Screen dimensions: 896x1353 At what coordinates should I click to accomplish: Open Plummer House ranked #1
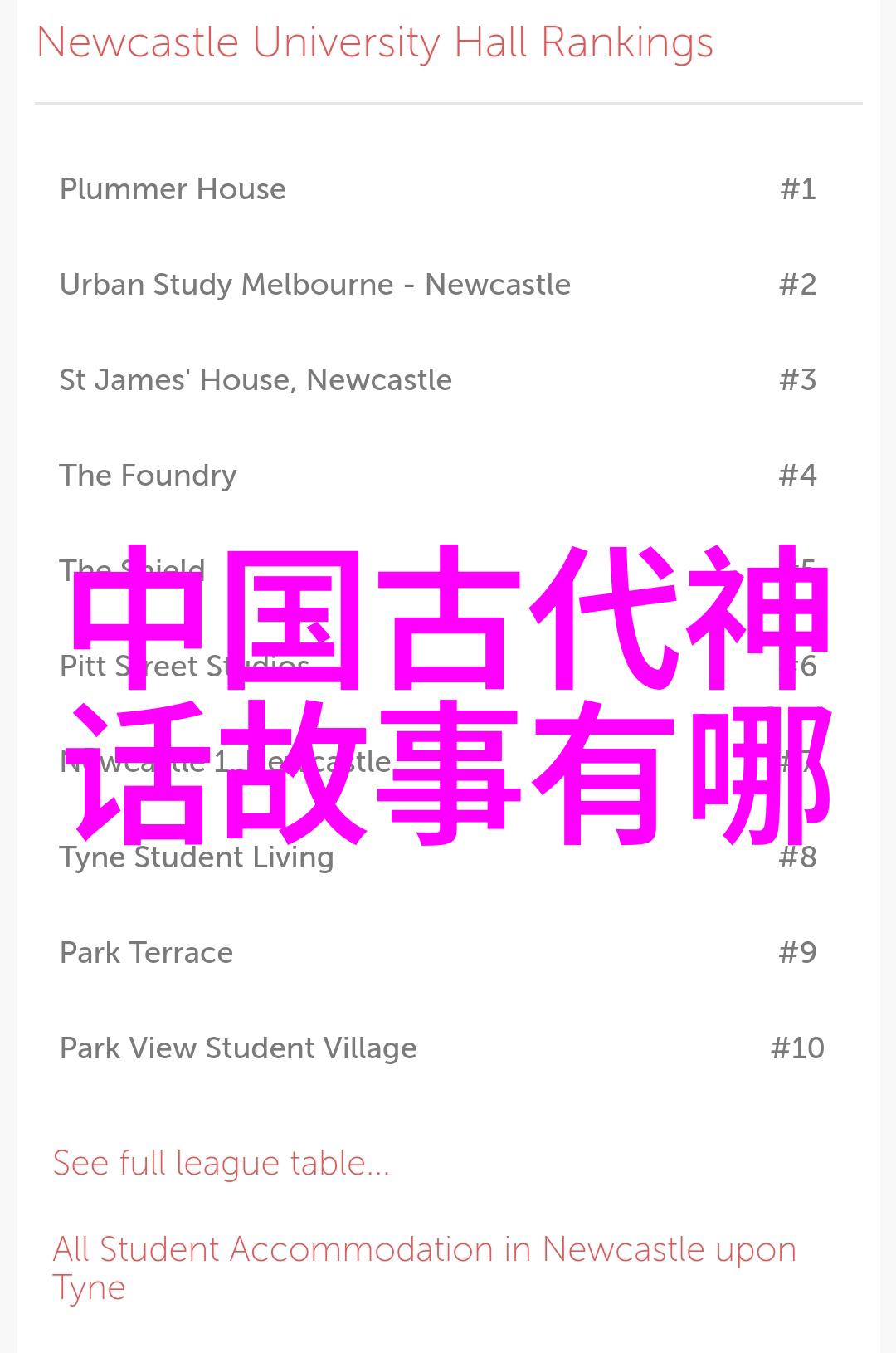point(173,189)
